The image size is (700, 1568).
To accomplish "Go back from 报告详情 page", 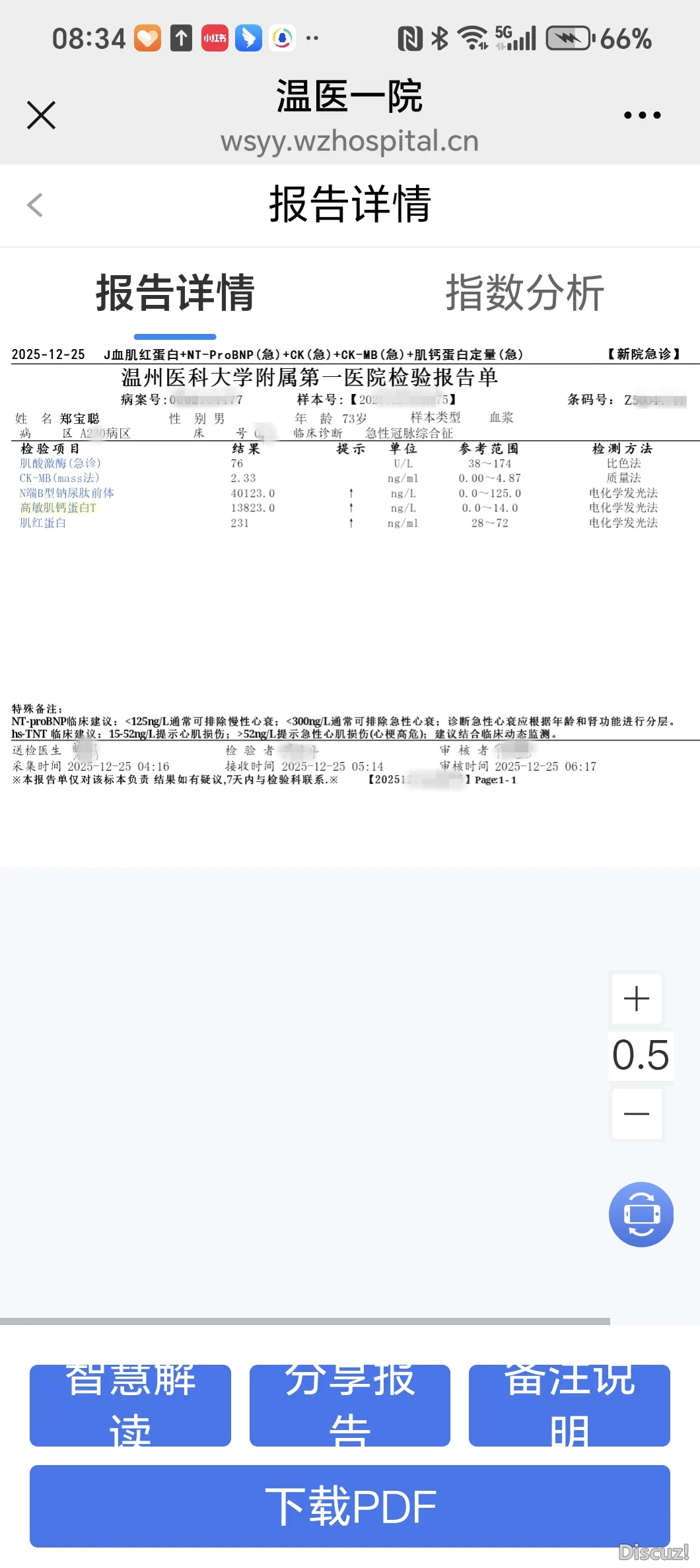I will pyautogui.click(x=35, y=205).
